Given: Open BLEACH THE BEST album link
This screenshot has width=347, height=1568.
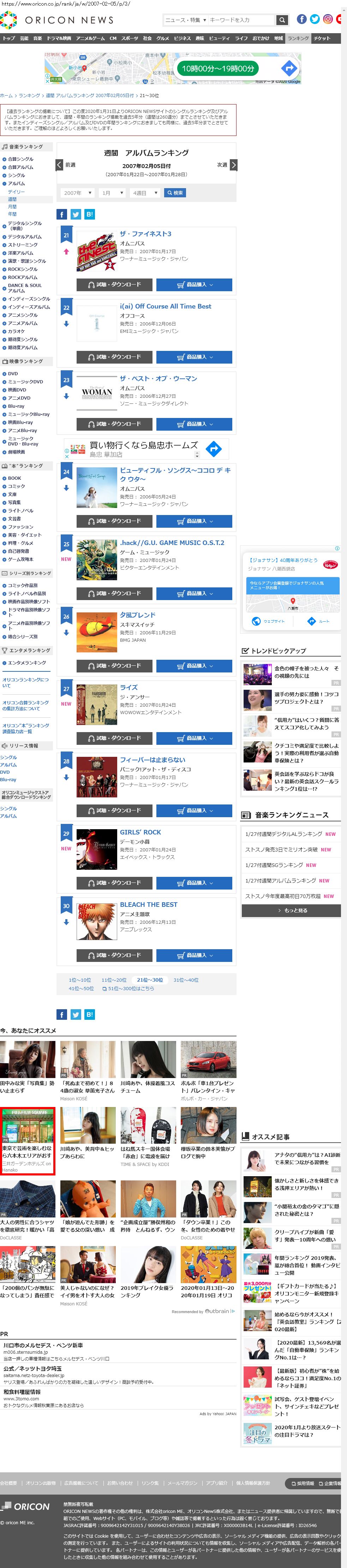Looking at the screenshot, I should pyautogui.click(x=149, y=905).
